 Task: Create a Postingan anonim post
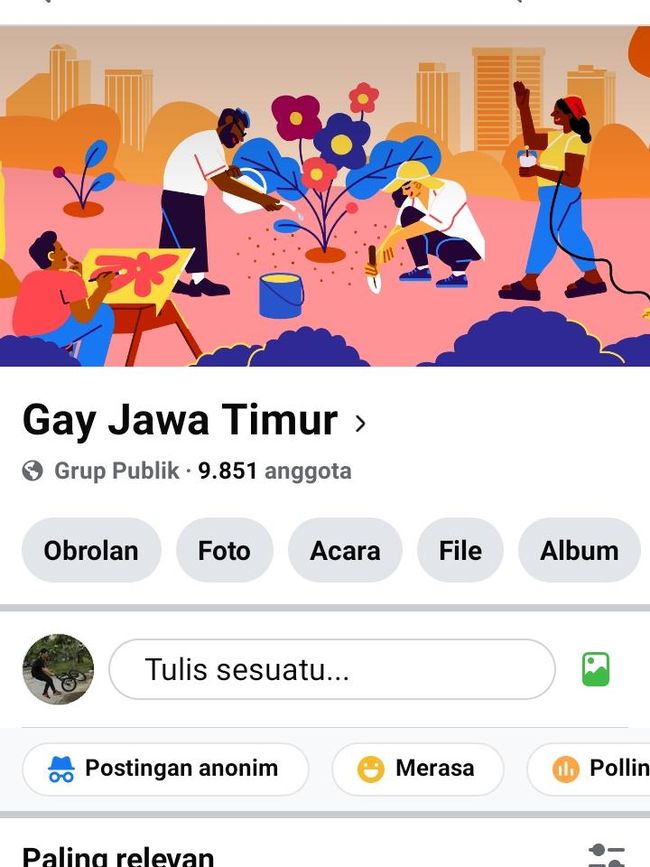click(165, 768)
